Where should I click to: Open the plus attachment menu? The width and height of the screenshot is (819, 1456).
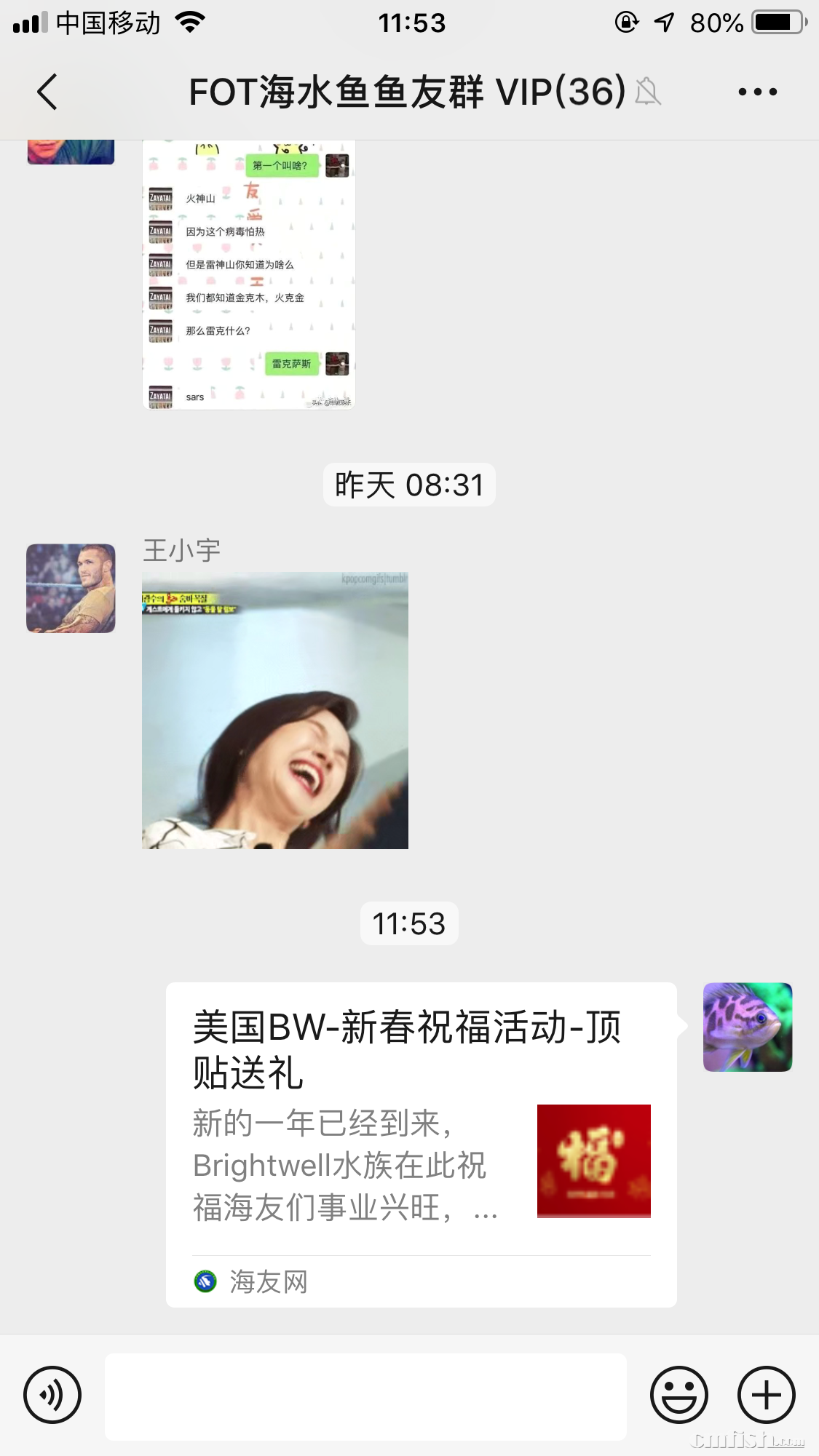766,1395
